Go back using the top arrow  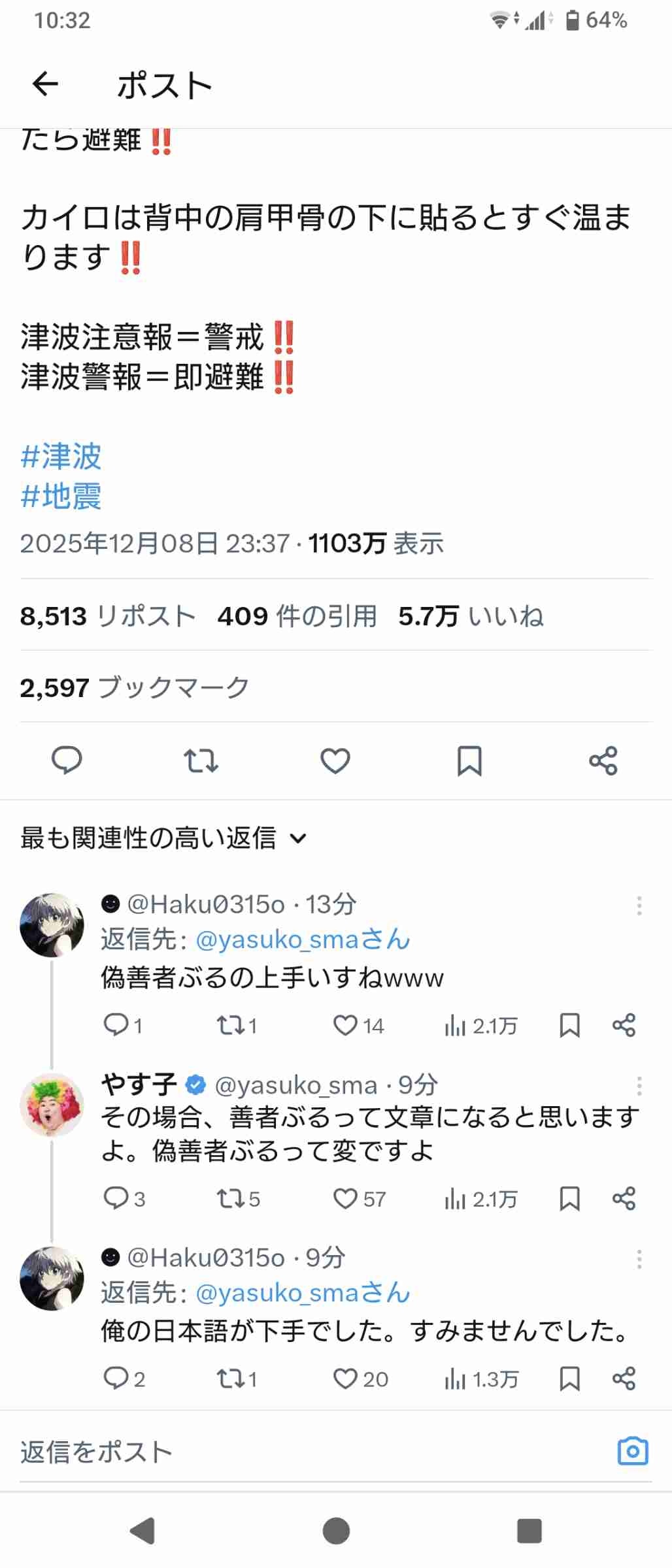pos(45,84)
